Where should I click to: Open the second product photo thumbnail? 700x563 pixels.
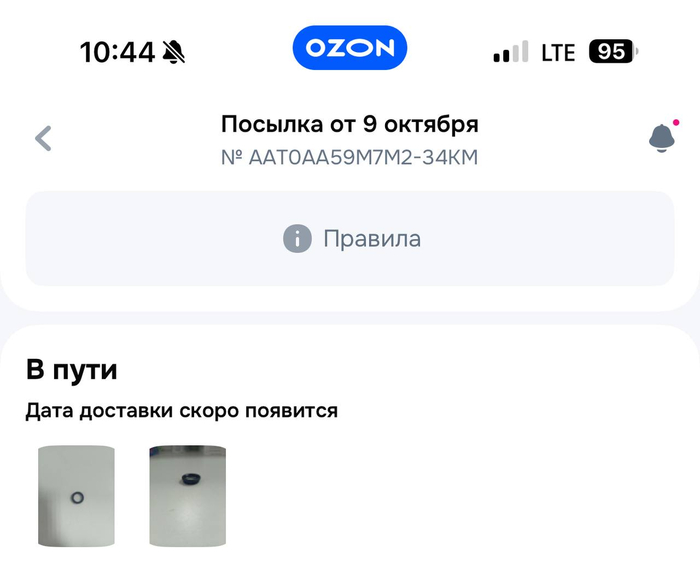tap(187, 496)
